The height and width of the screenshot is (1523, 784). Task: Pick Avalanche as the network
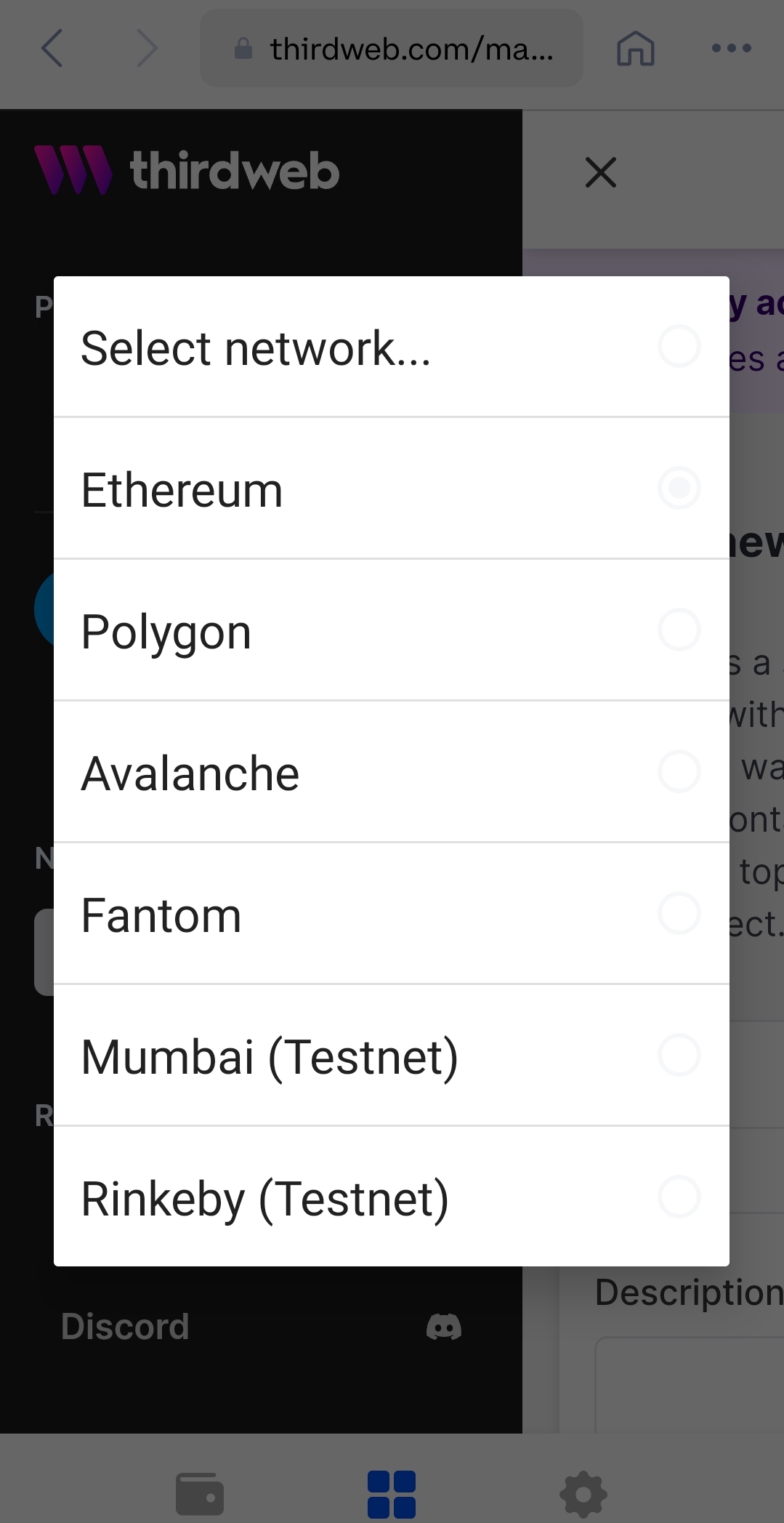[x=391, y=772]
